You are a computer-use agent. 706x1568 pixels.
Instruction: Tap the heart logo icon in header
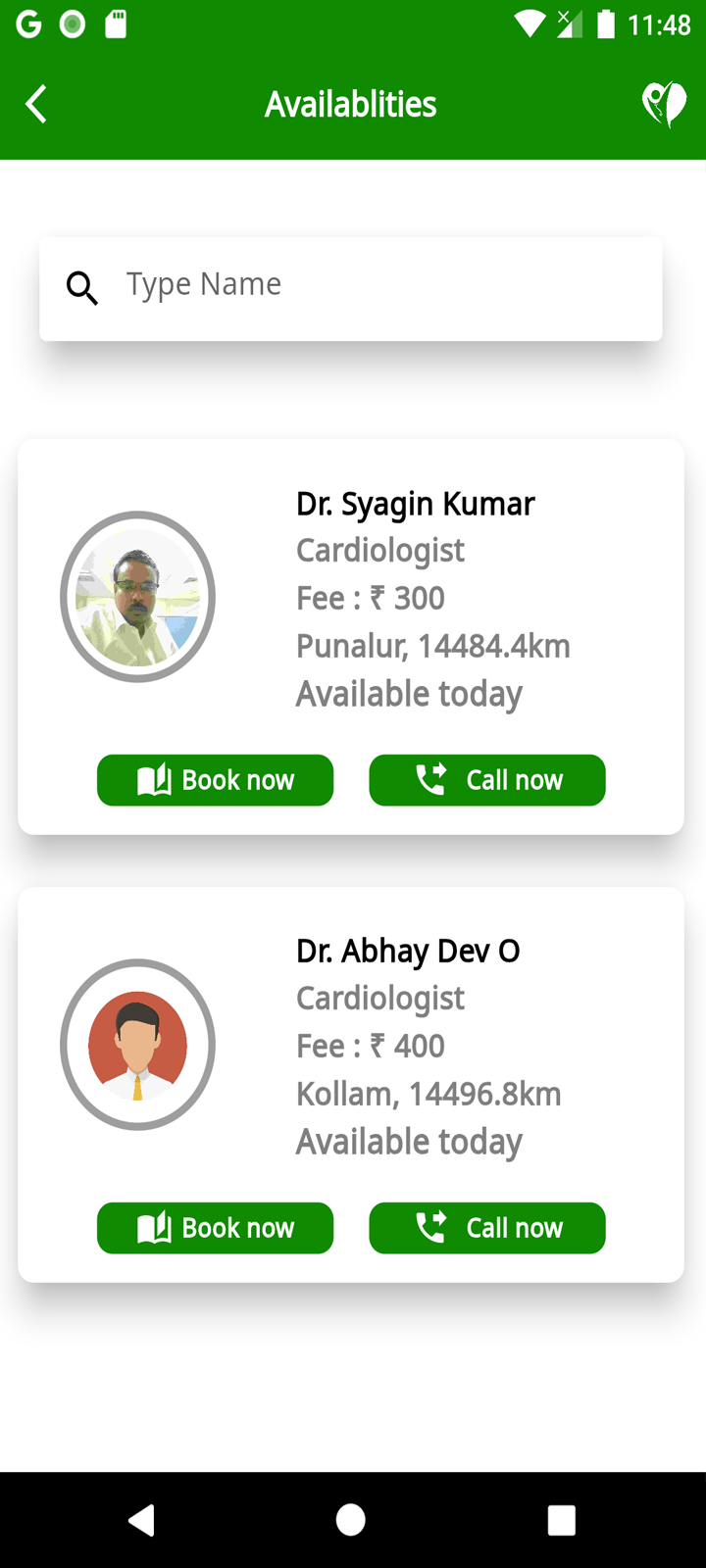(x=664, y=104)
